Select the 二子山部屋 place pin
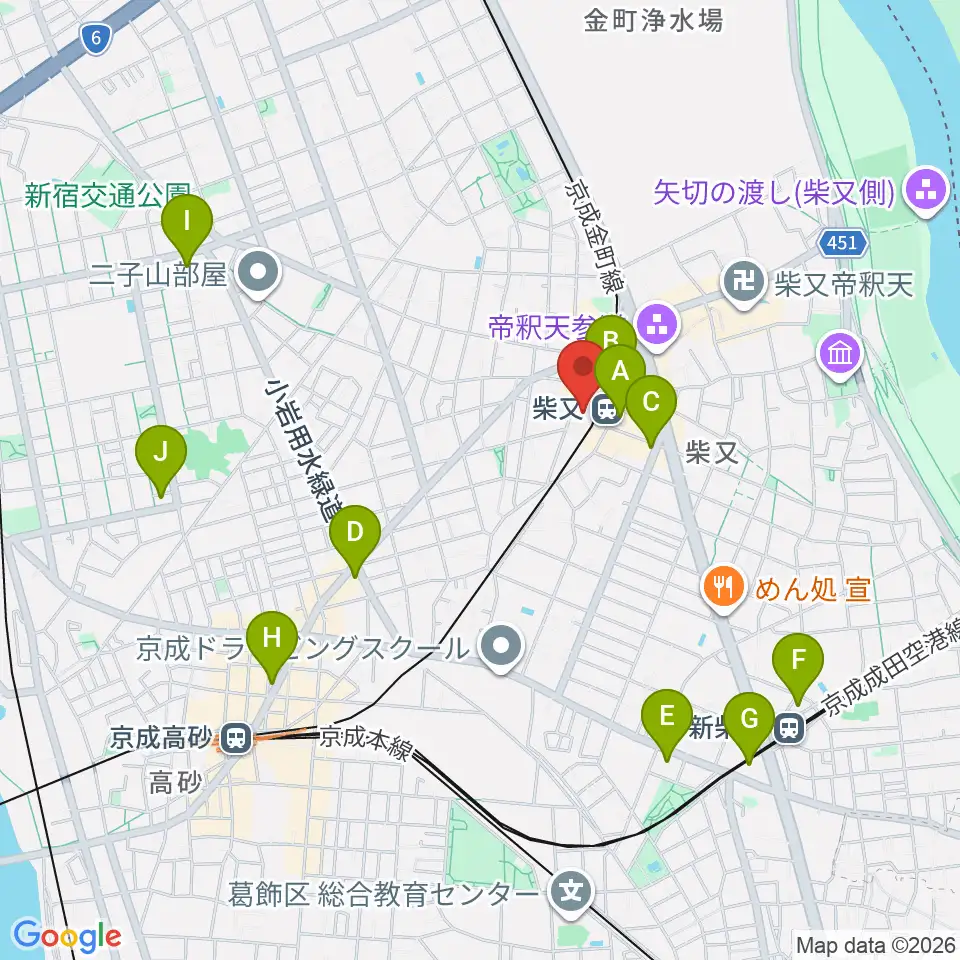The image size is (960, 960). coord(258,274)
